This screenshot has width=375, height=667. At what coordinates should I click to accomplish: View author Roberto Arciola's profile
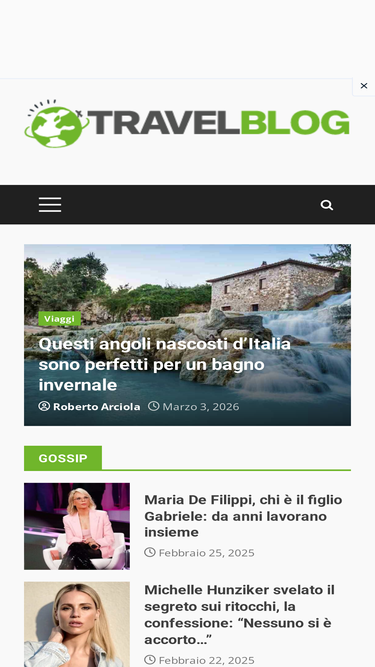(x=97, y=407)
